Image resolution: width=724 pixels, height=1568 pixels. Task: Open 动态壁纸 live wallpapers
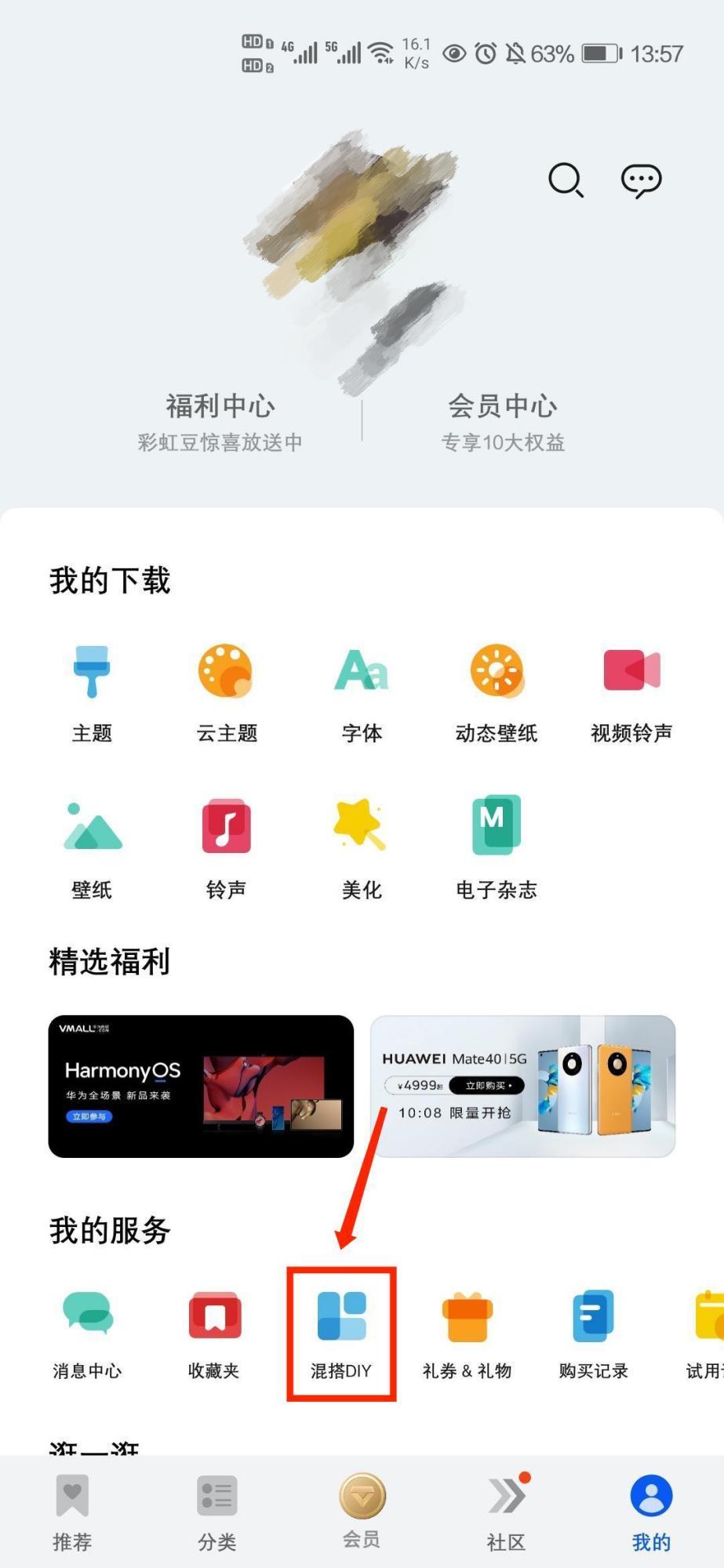(x=497, y=691)
